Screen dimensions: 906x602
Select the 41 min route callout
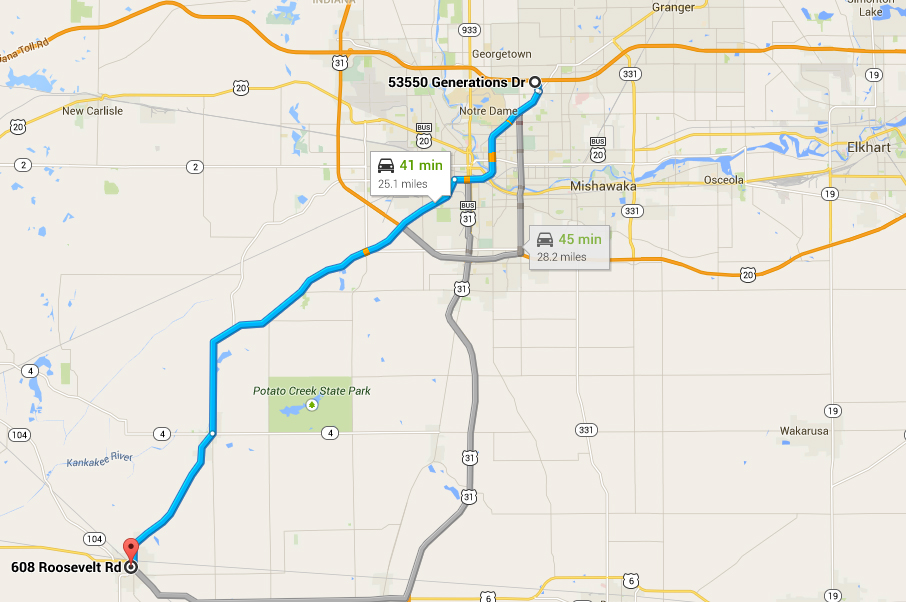[x=408, y=172]
